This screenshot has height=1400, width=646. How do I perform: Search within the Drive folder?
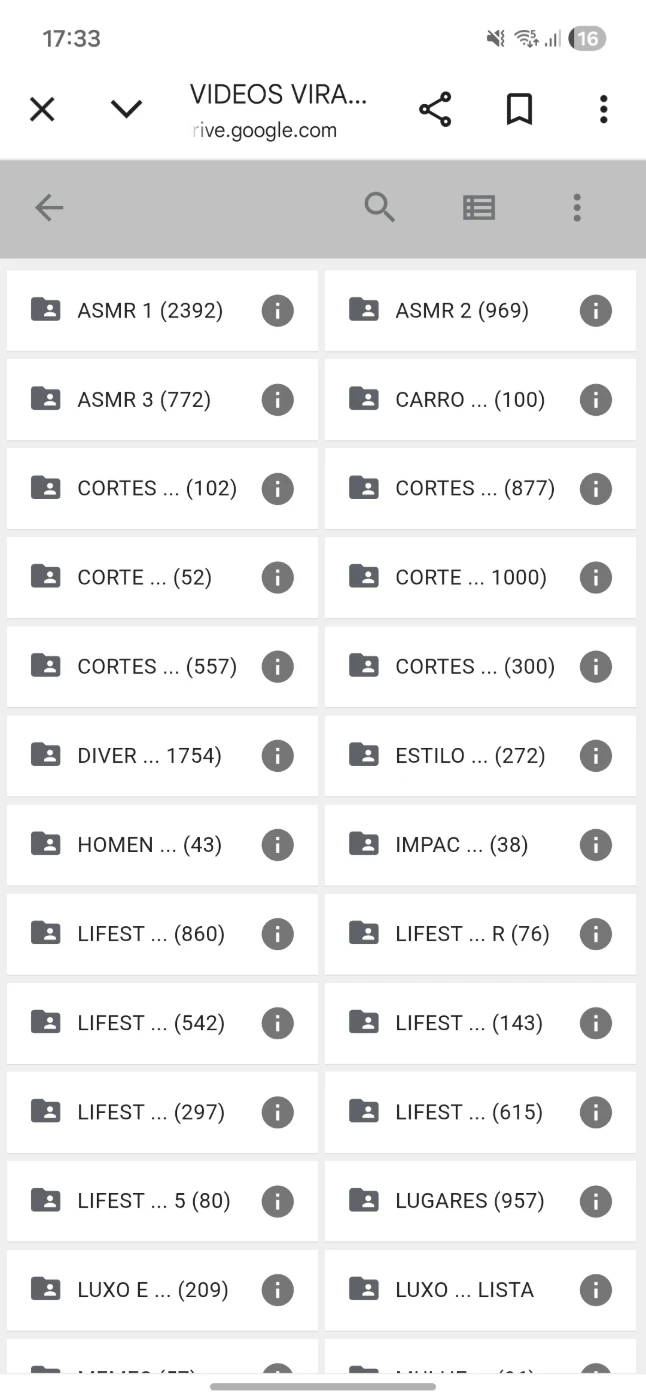tap(380, 207)
